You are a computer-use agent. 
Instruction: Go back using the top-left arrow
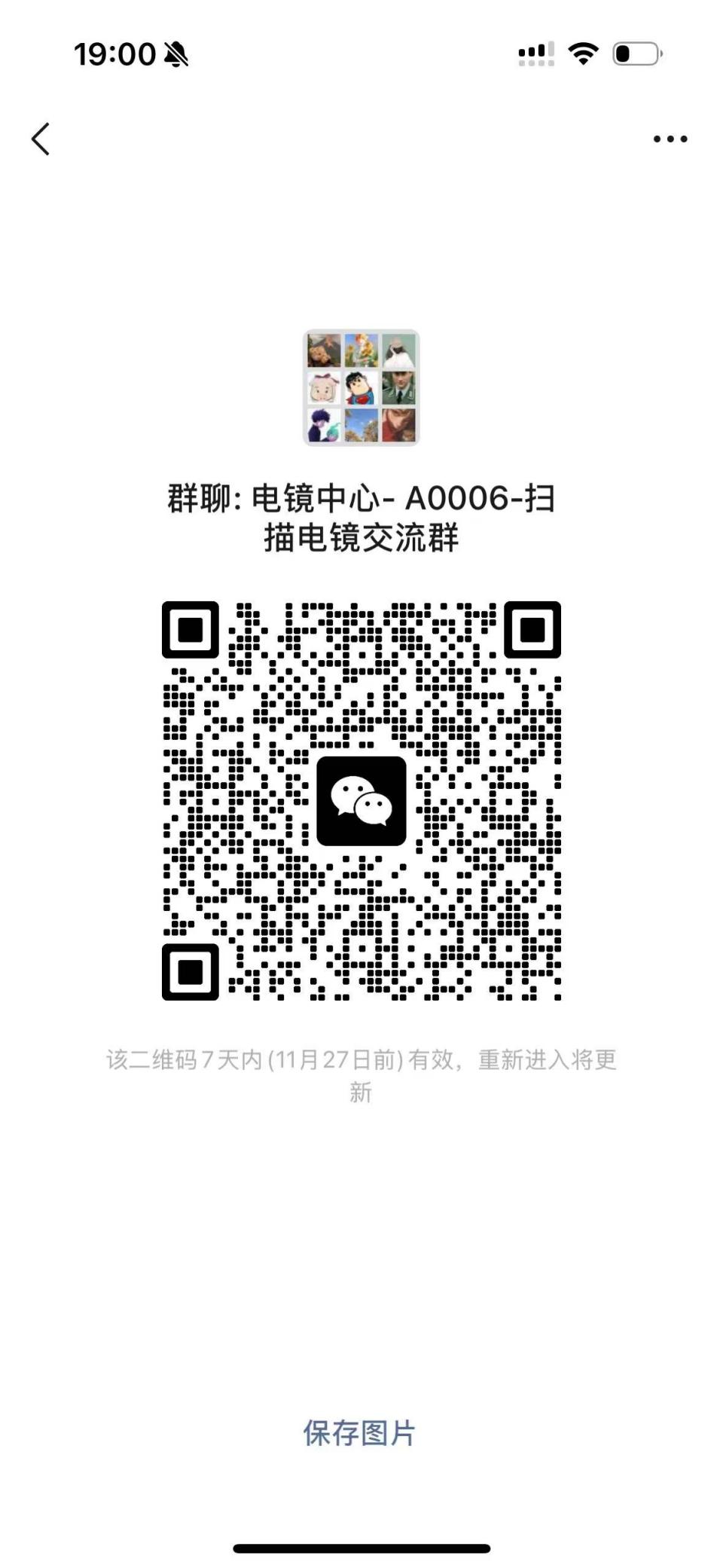pos(41,139)
